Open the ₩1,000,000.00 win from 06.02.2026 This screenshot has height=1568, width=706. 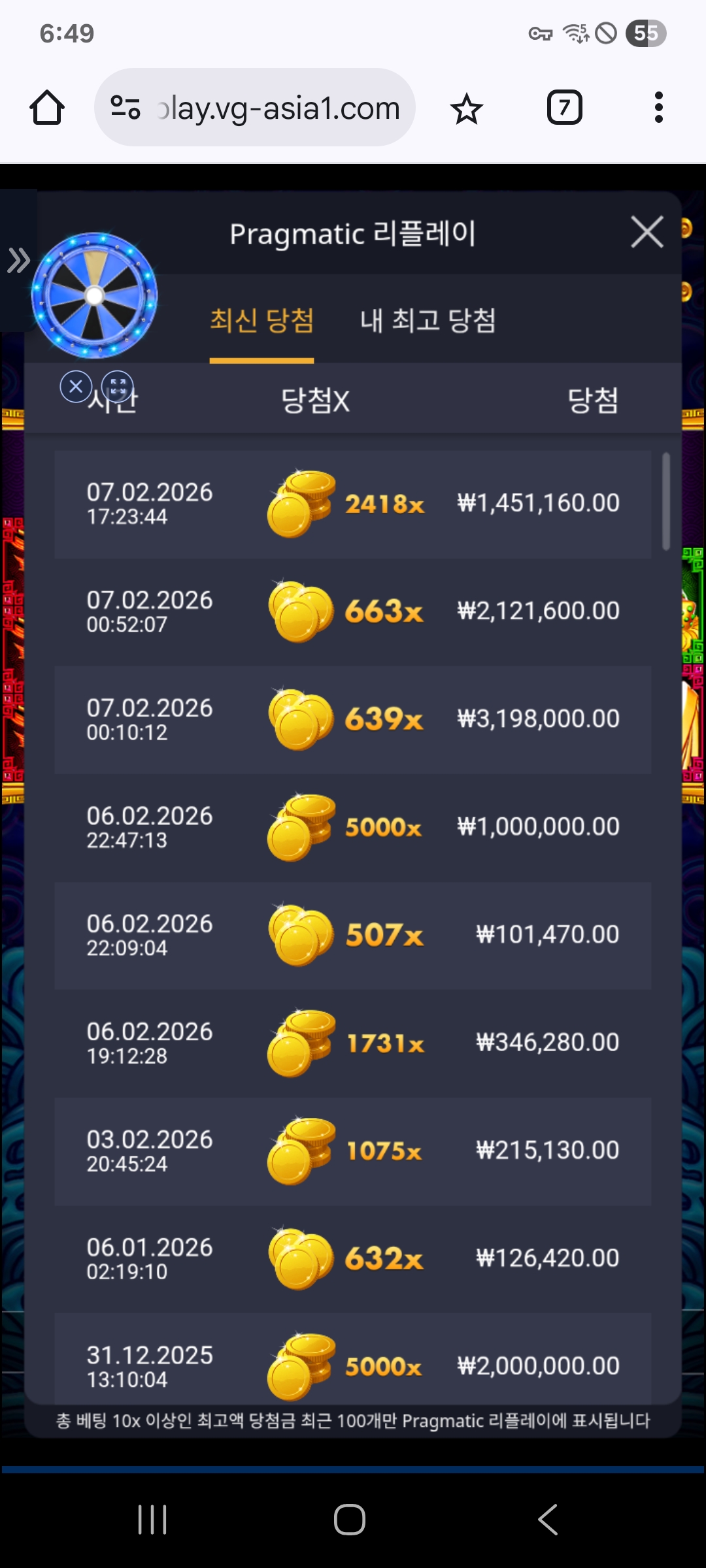353,827
